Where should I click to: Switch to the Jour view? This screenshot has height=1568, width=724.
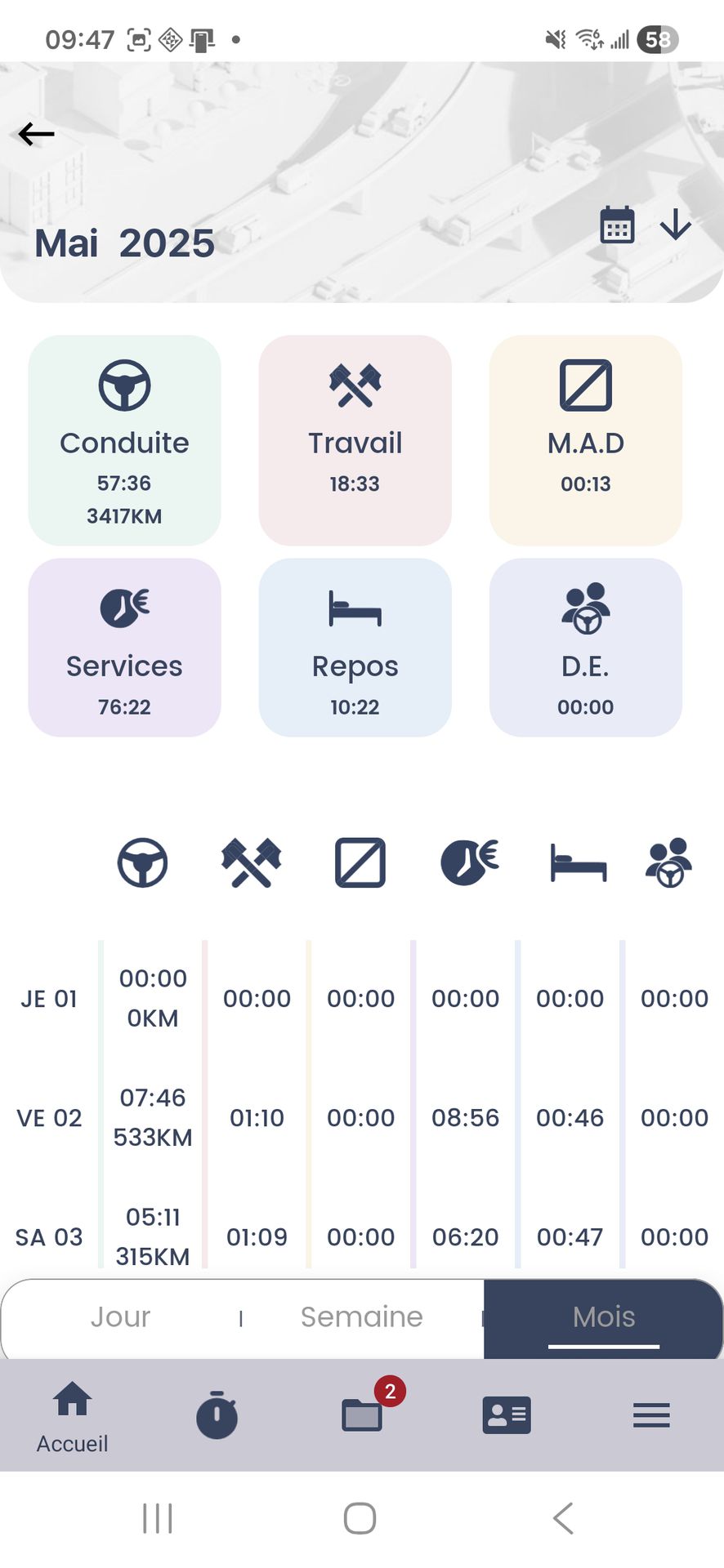click(x=120, y=1317)
